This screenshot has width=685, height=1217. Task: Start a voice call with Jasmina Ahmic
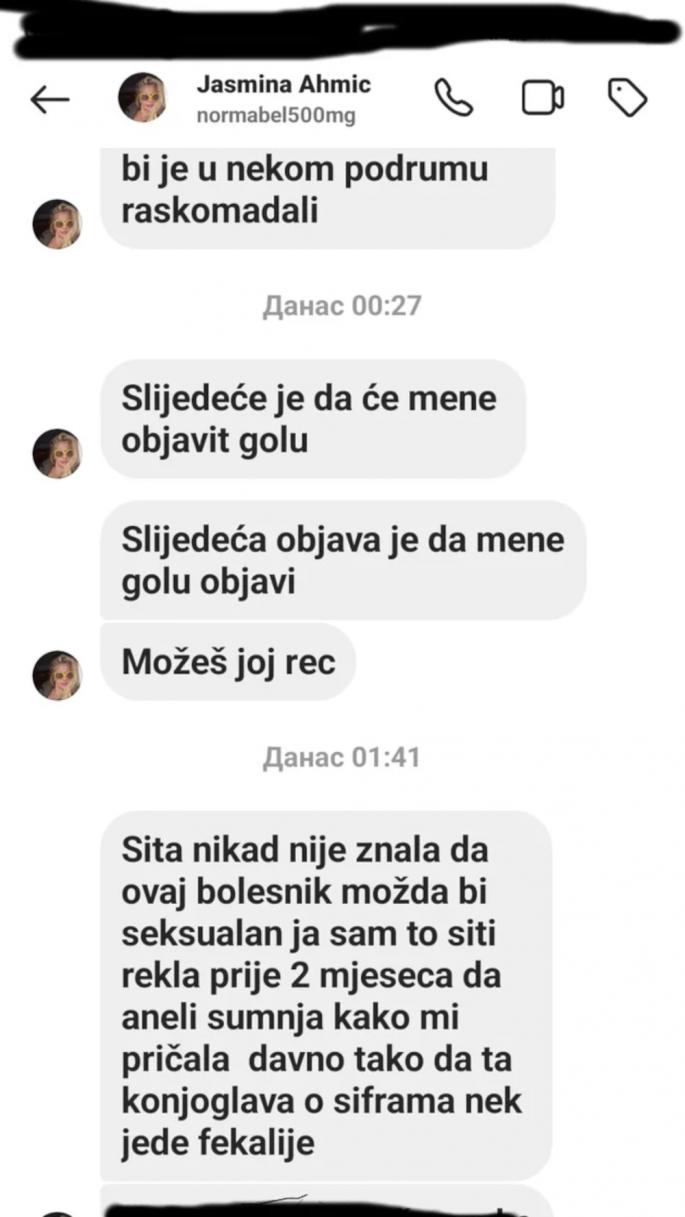tap(453, 98)
